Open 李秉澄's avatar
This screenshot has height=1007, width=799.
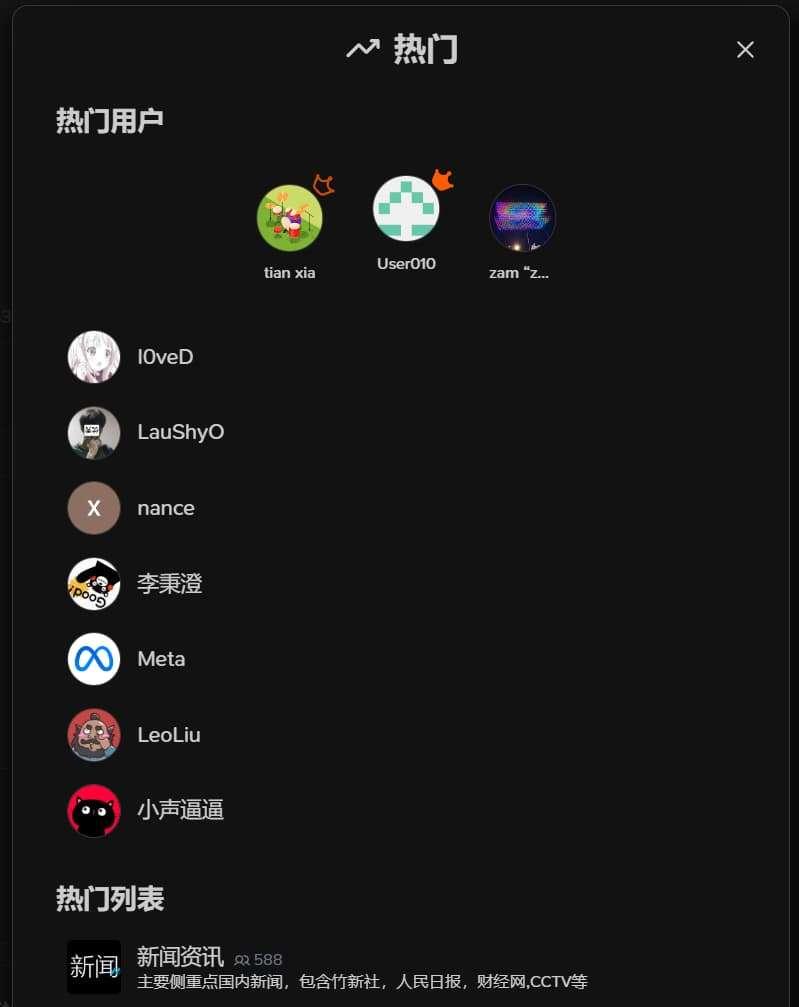point(93,583)
